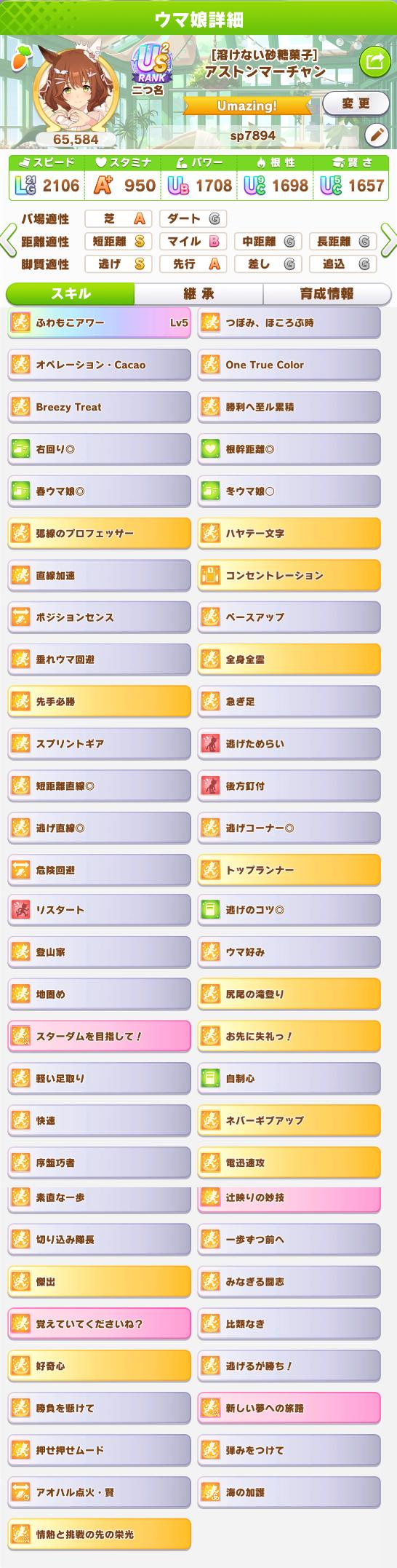Image resolution: width=397 pixels, height=1568 pixels.
Task: Open skill コンセントレーション
Action: click(x=289, y=575)
